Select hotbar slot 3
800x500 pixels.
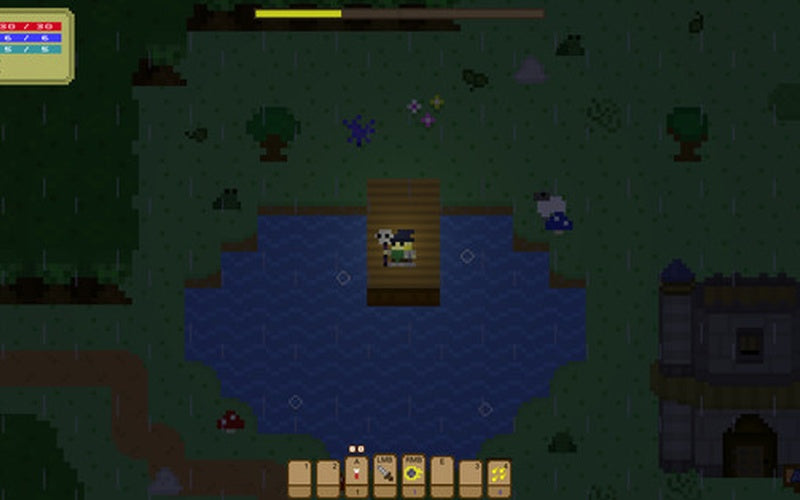[470, 477]
